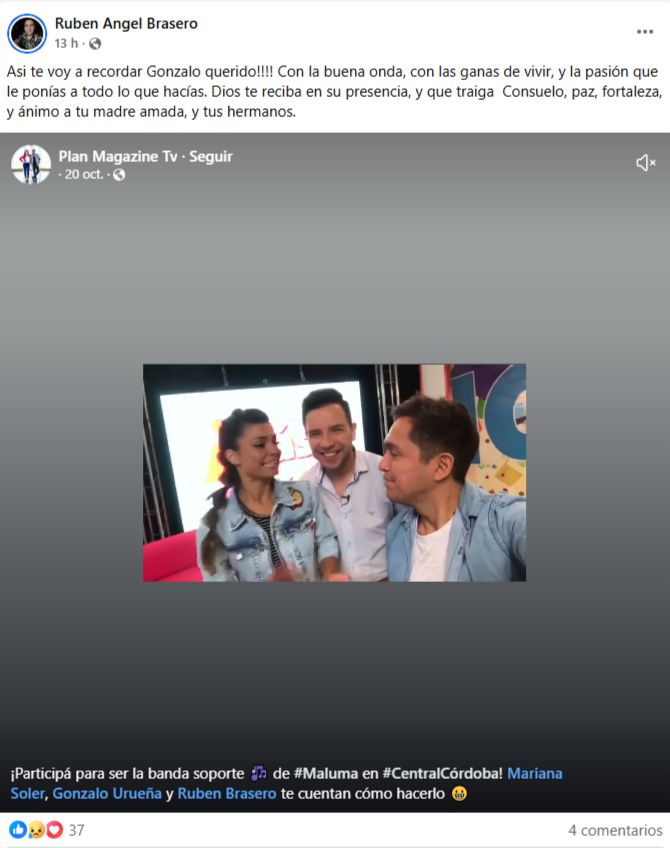The width and height of the screenshot is (670, 848).
Task: View the 37 reactions list
Action: click(46, 830)
